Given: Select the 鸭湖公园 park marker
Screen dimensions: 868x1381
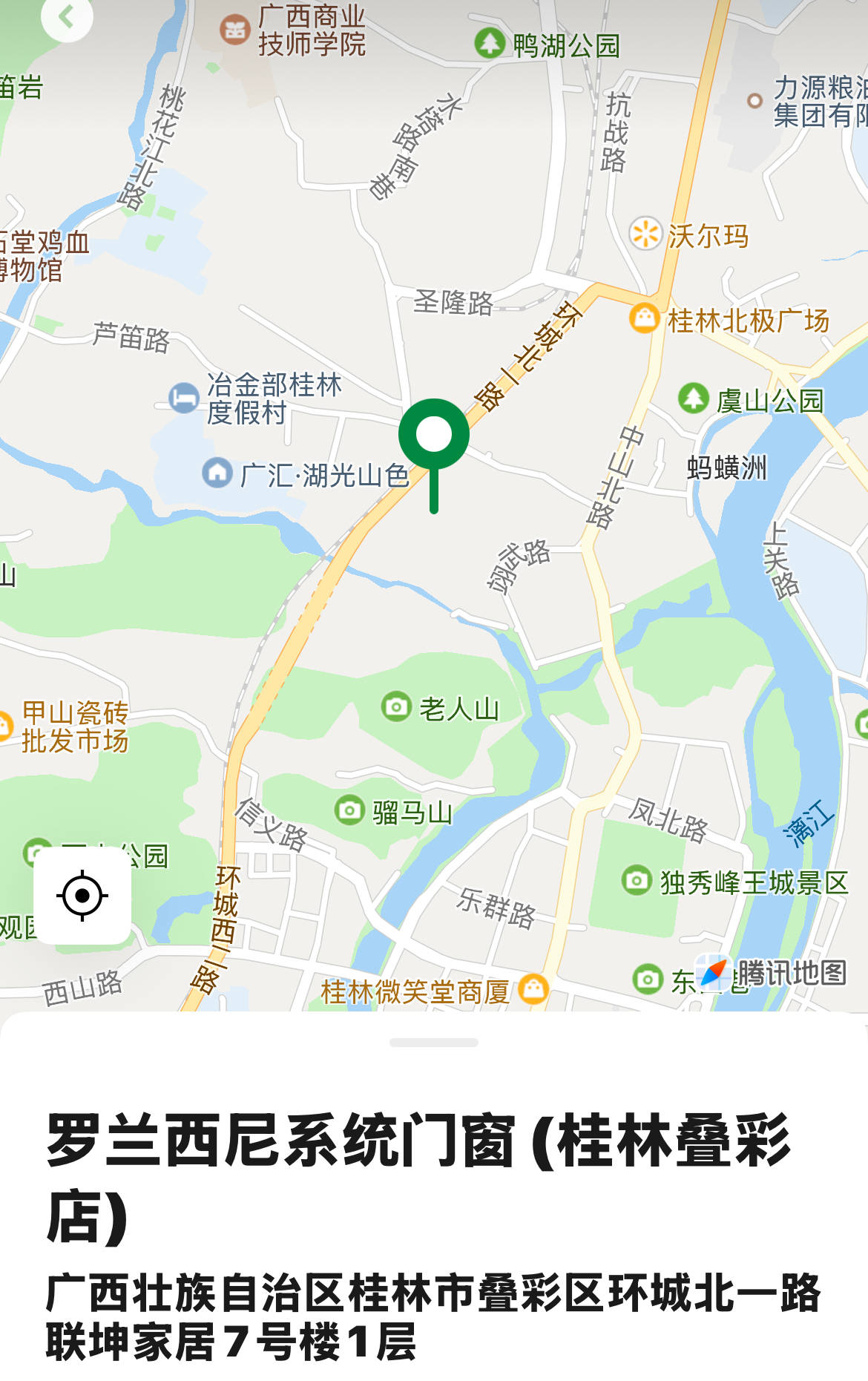Looking at the screenshot, I should coord(490,43).
